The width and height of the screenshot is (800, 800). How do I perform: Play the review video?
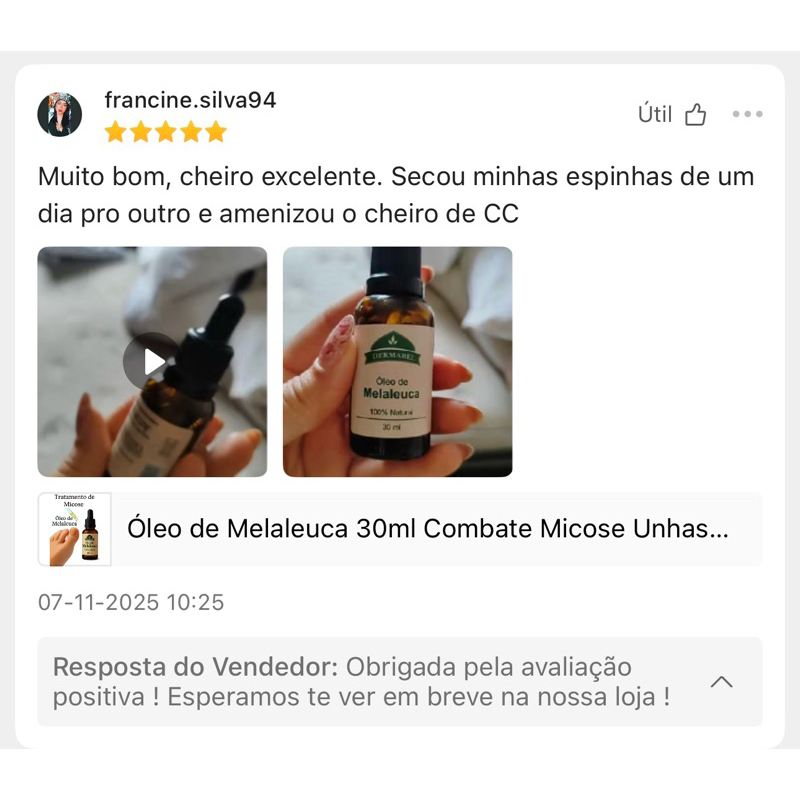coord(152,362)
